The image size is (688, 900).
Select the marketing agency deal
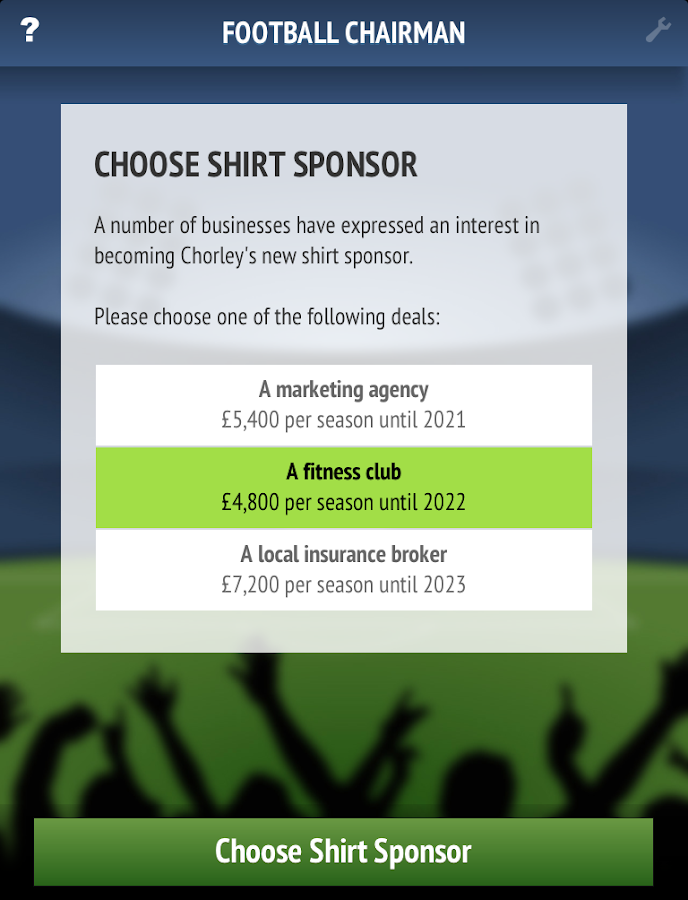tap(343, 405)
